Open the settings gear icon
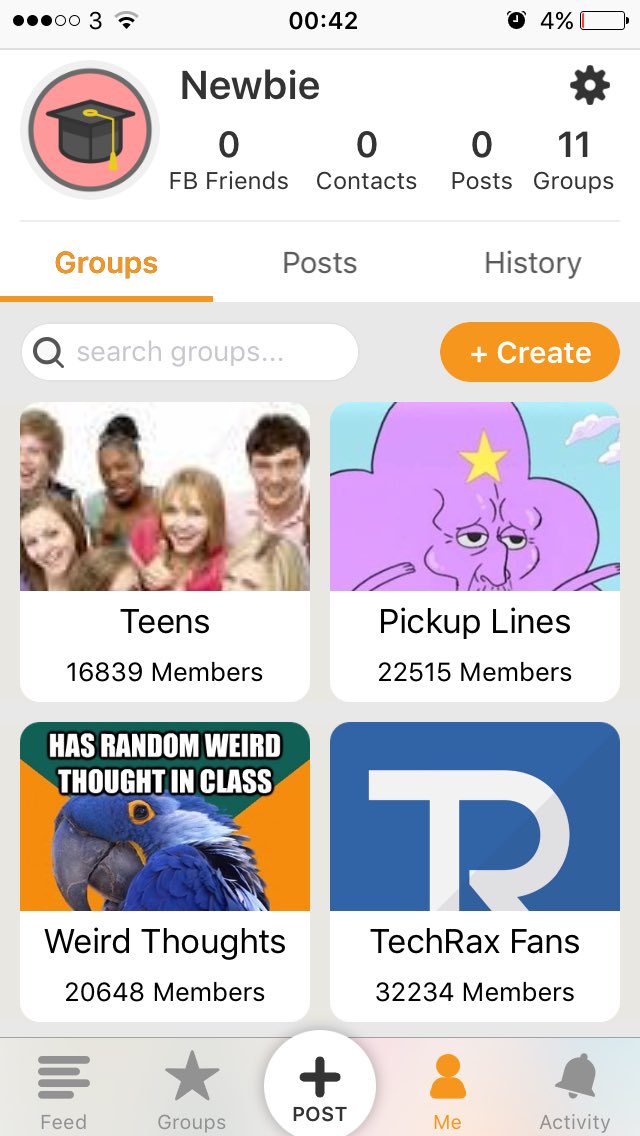 click(x=589, y=85)
